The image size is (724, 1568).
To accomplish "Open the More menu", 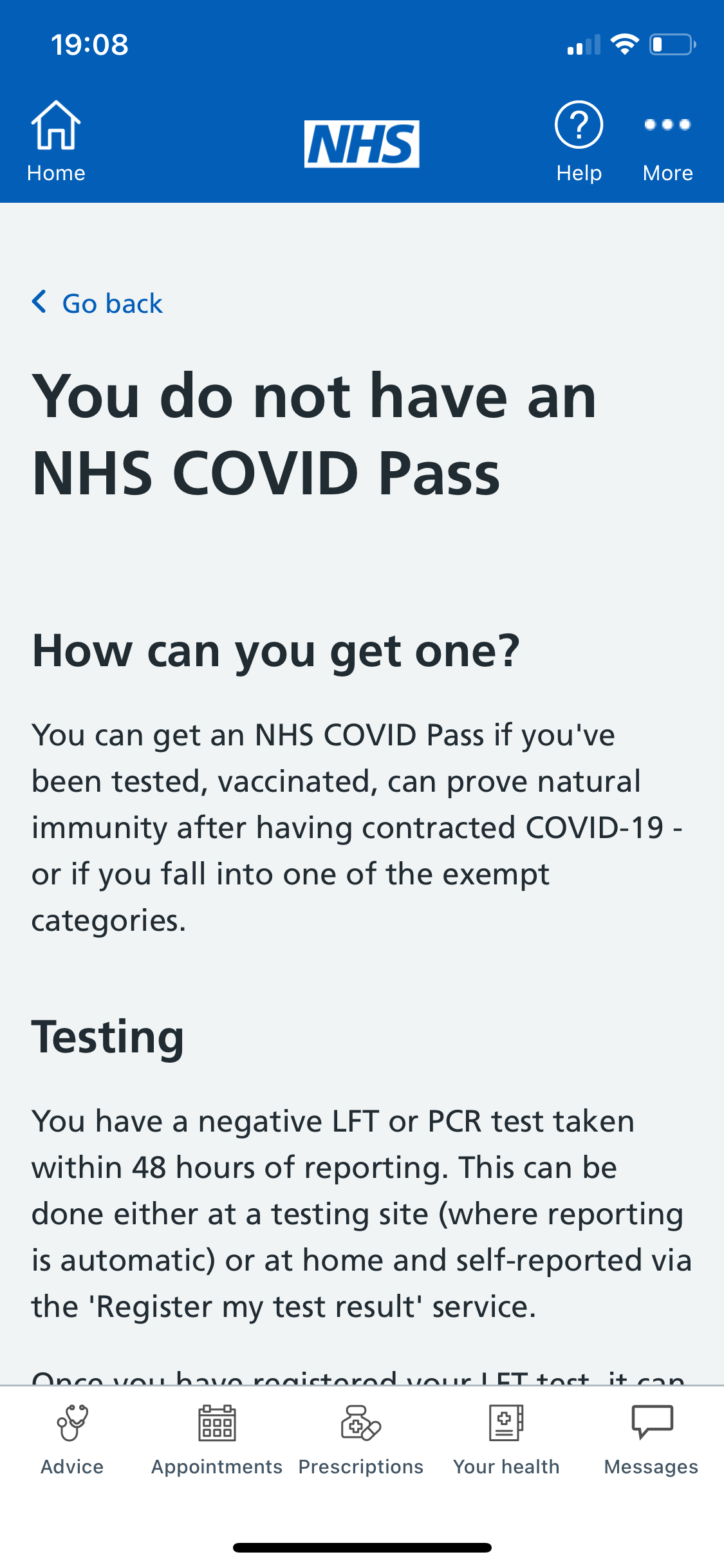I will (x=667, y=142).
